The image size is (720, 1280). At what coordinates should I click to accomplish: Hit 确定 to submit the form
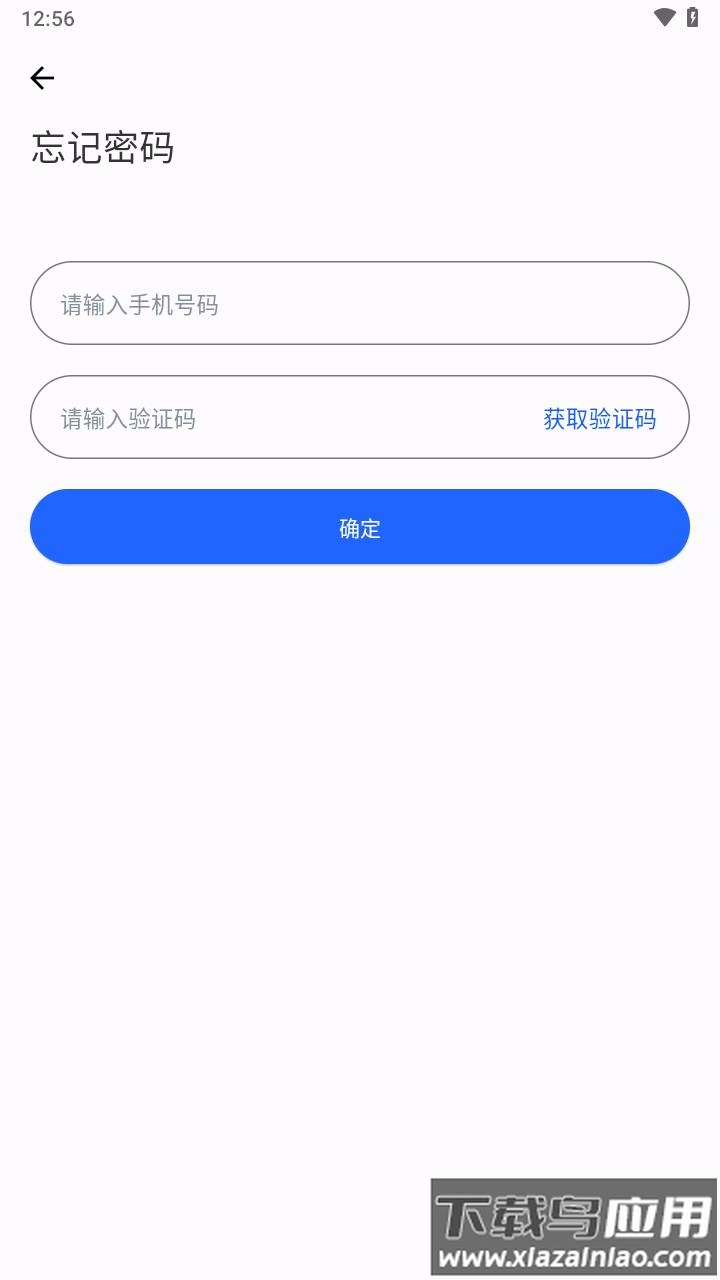[360, 527]
